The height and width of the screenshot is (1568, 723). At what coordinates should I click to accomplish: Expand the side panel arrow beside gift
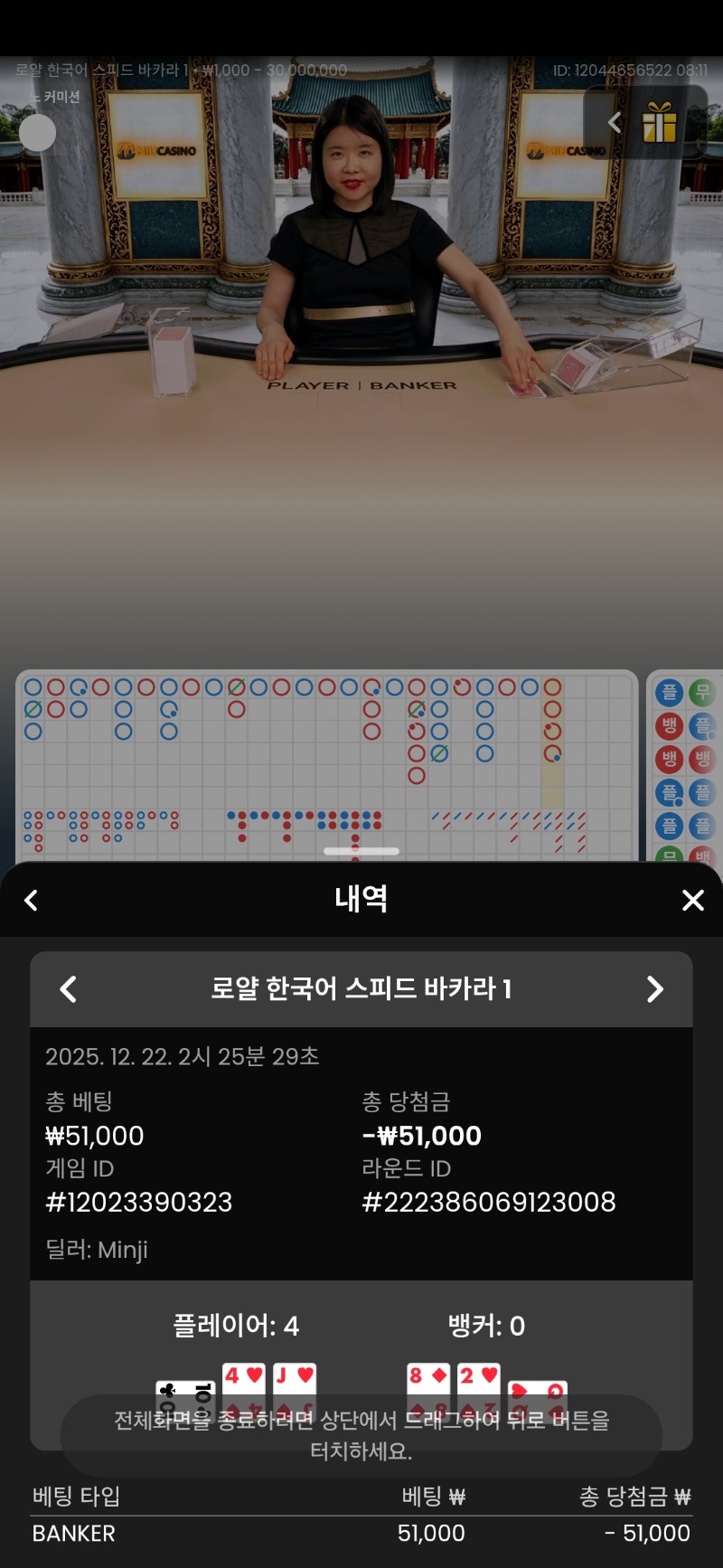tap(615, 123)
